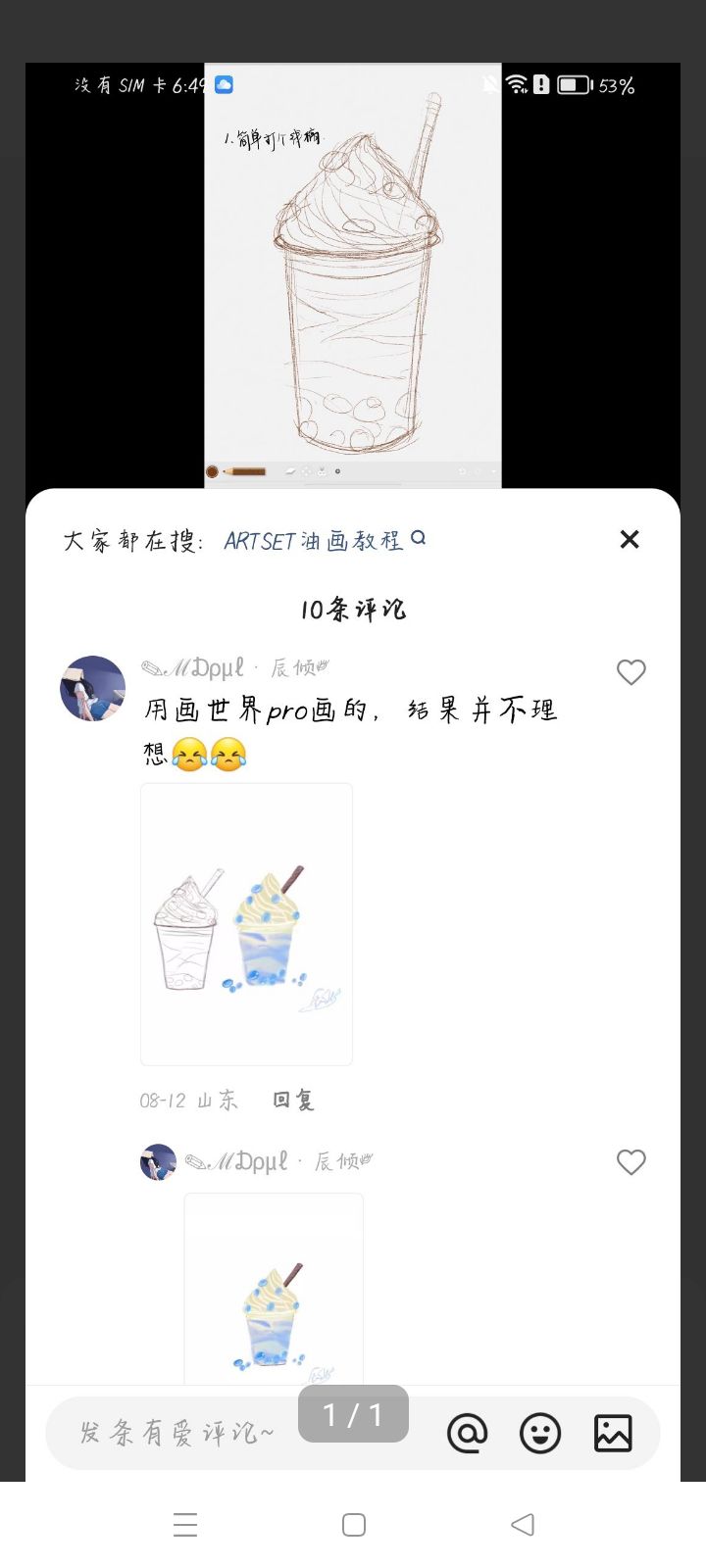Go to the system home screen

point(354,1525)
